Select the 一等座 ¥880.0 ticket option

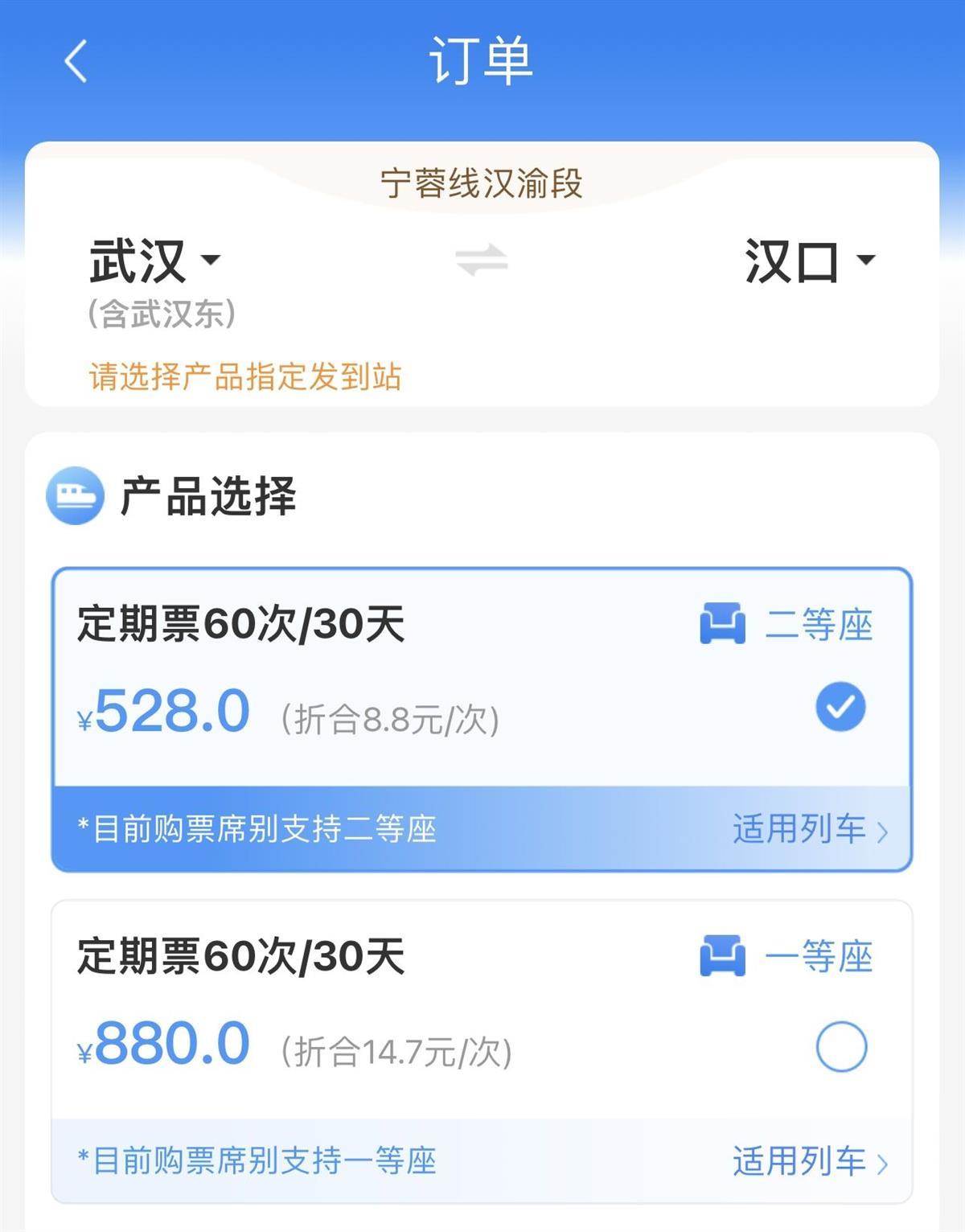[x=840, y=1046]
